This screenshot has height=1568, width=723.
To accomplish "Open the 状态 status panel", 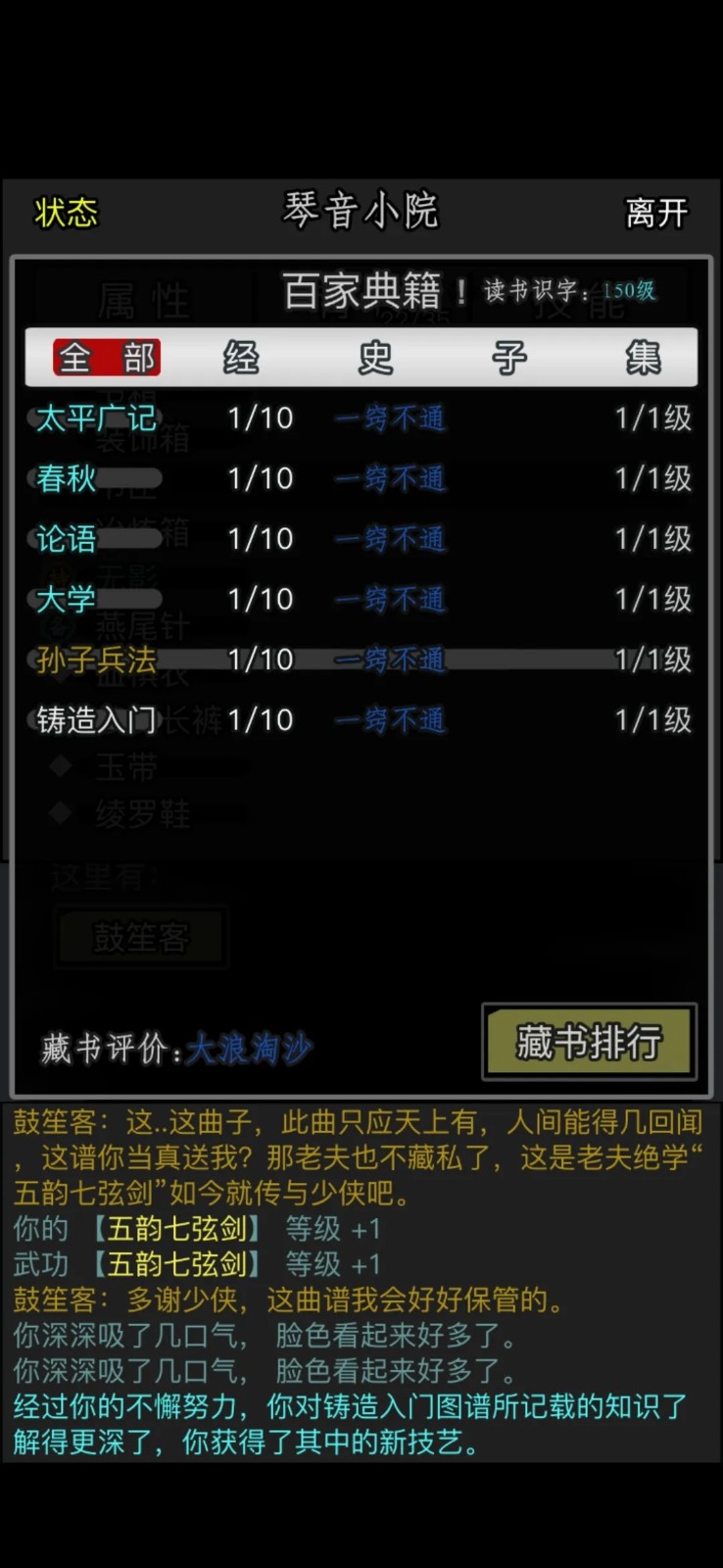I will point(67,213).
